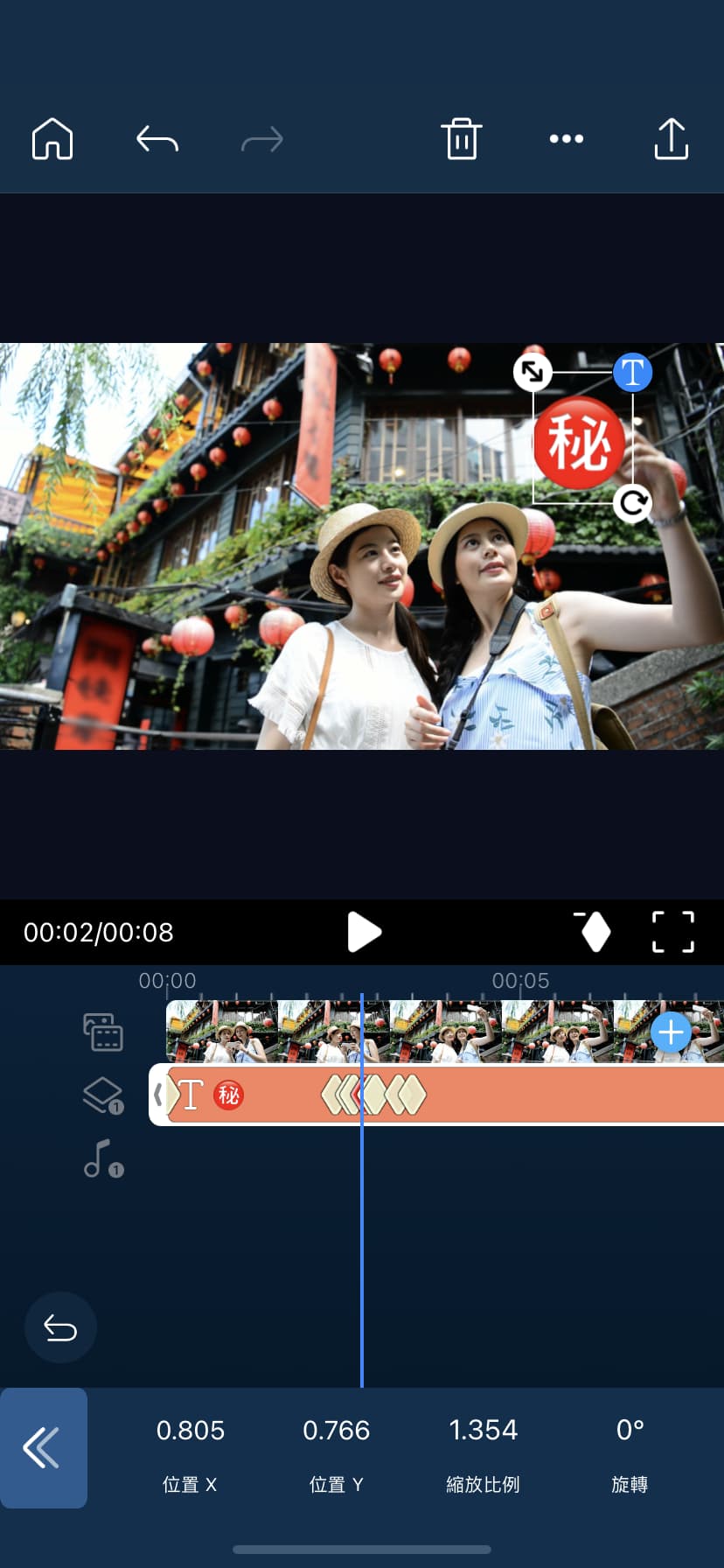This screenshot has height=1568, width=724.
Task: Return to the home screen
Action: (52, 138)
